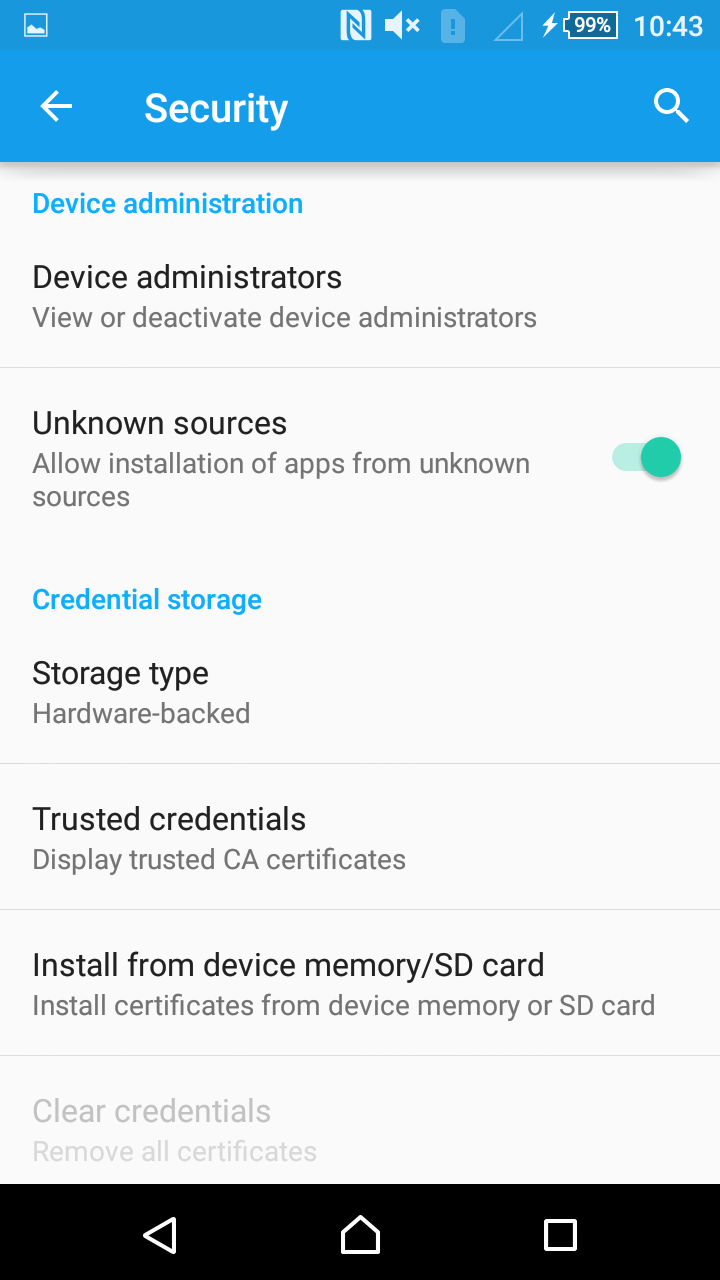Tap the system home button
Image resolution: width=720 pixels, height=1280 pixels.
[x=360, y=1234]
